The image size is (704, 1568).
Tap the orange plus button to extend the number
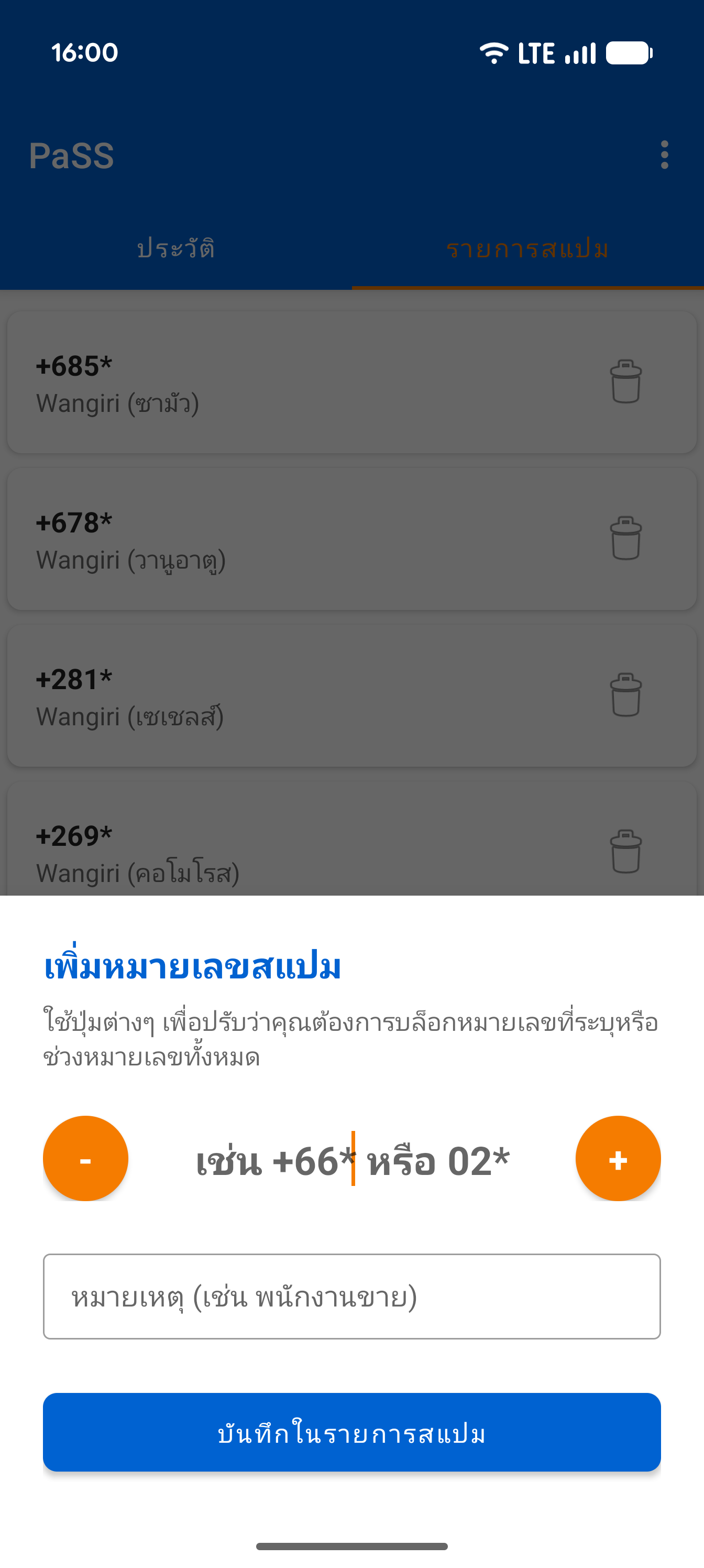pyautogui.click(x=618, y=1159)
